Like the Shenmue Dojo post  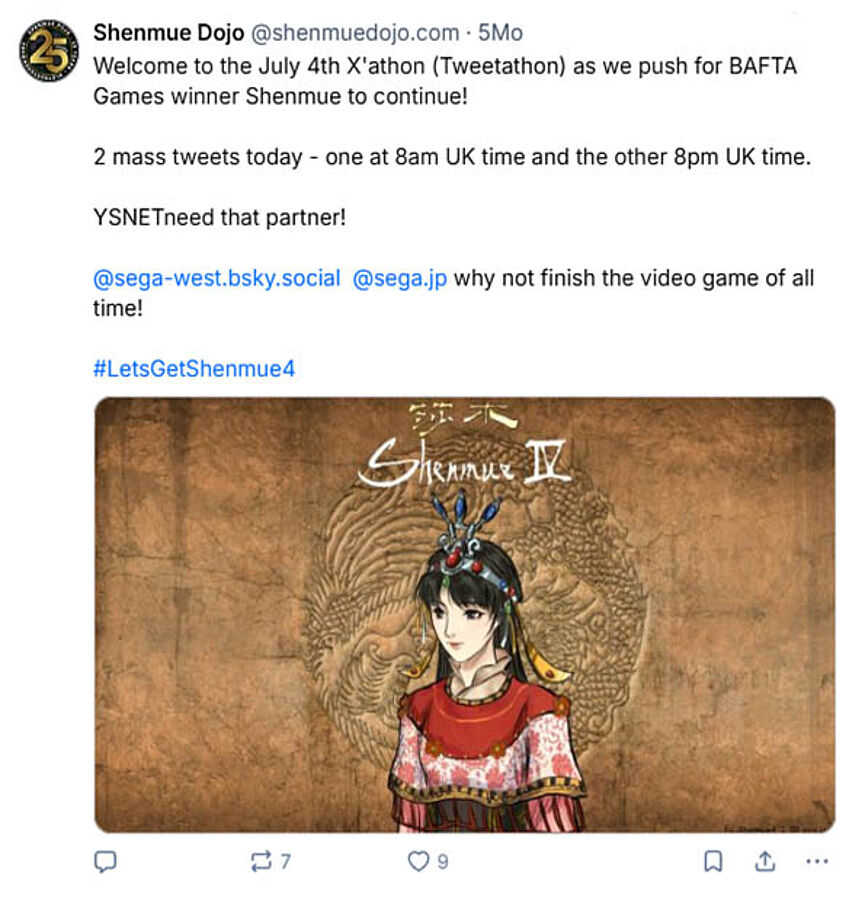click(x=418, y=861)
